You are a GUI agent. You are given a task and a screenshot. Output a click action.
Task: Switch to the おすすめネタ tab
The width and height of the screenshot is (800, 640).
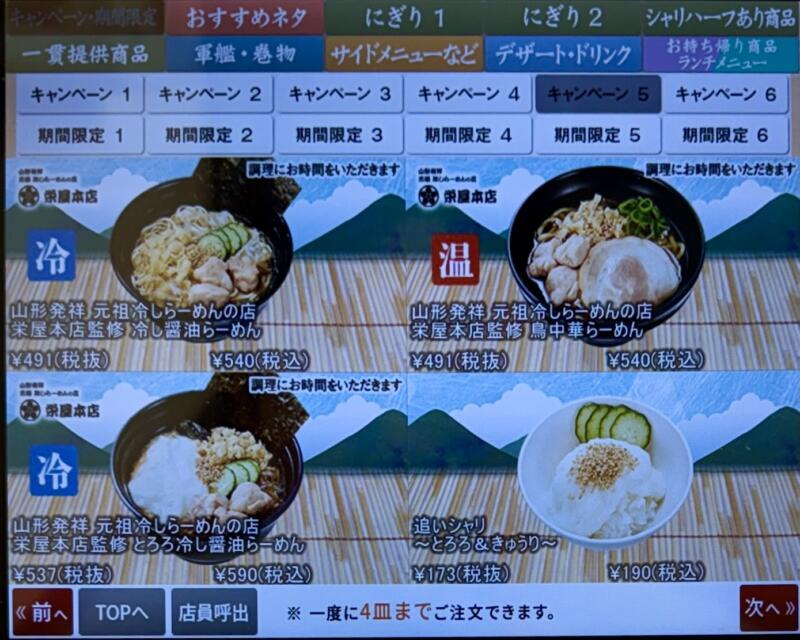coord(243,18)
